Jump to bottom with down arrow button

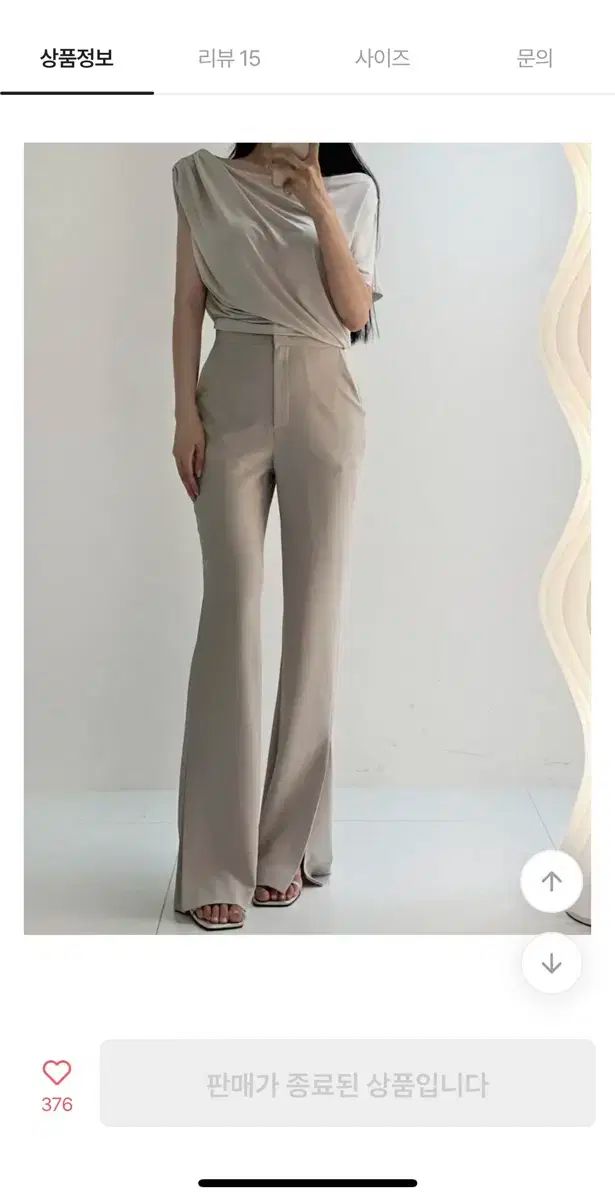pyautogui.click(x=552, y=963)
